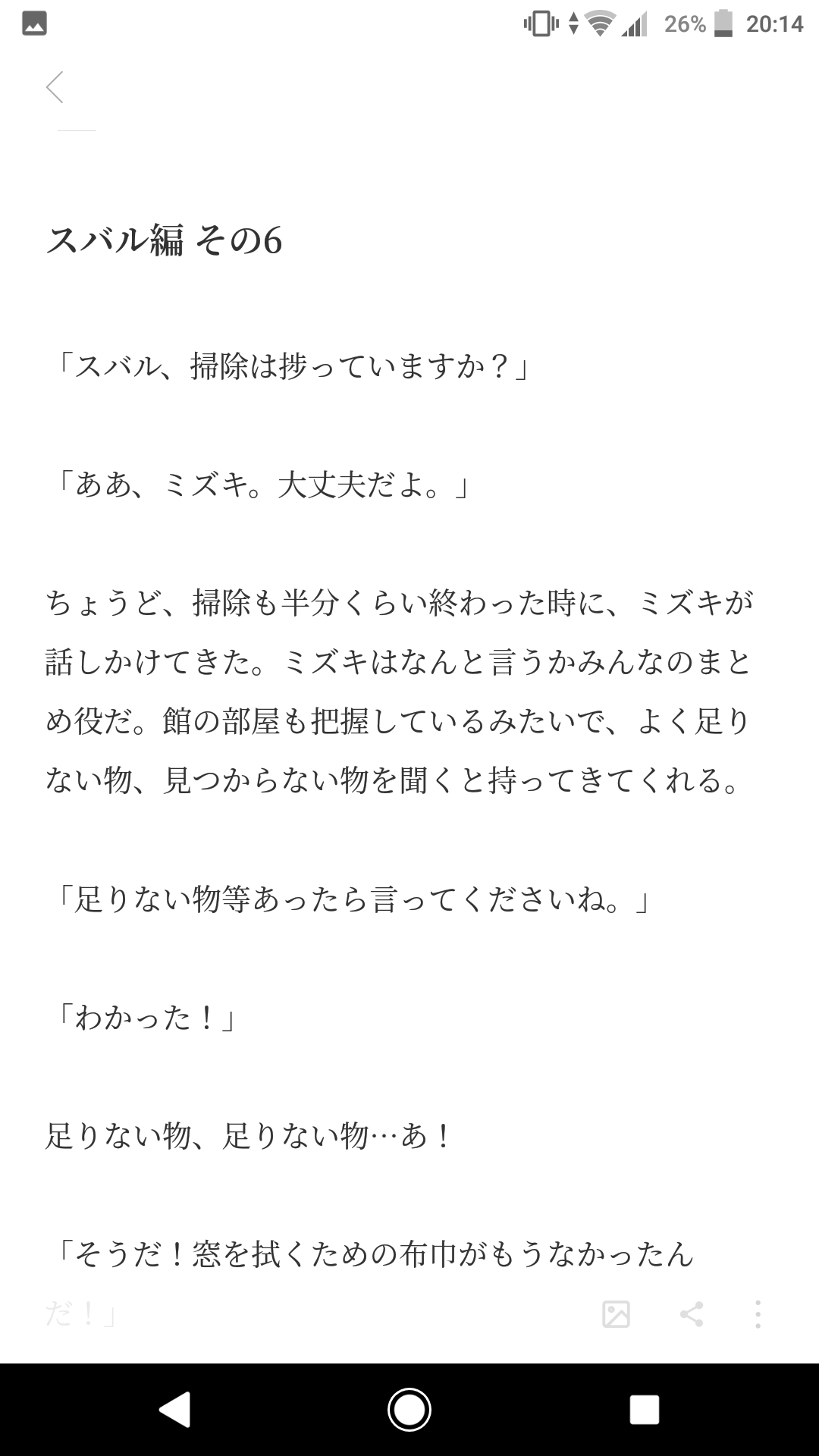This screenshot has width=819, height=1456.
Task: Share this story chapter
Action: click(x=692, y=1314)
